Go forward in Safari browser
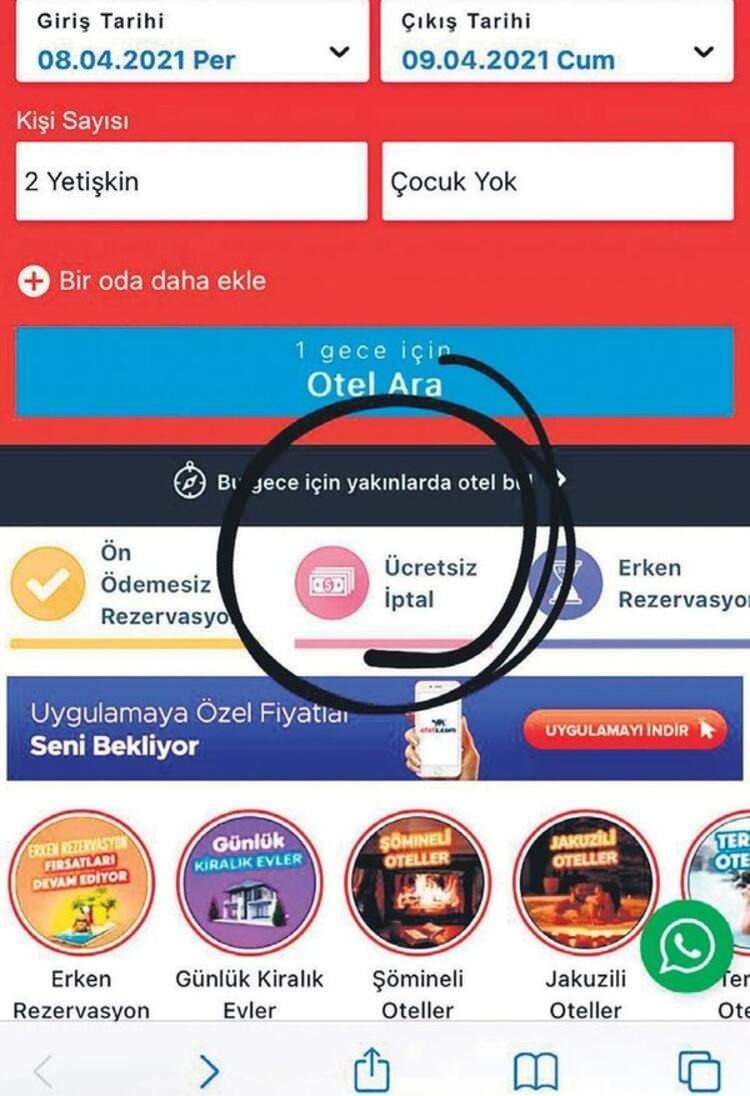Screen dimensions: 750x1096 (208, 1071)
